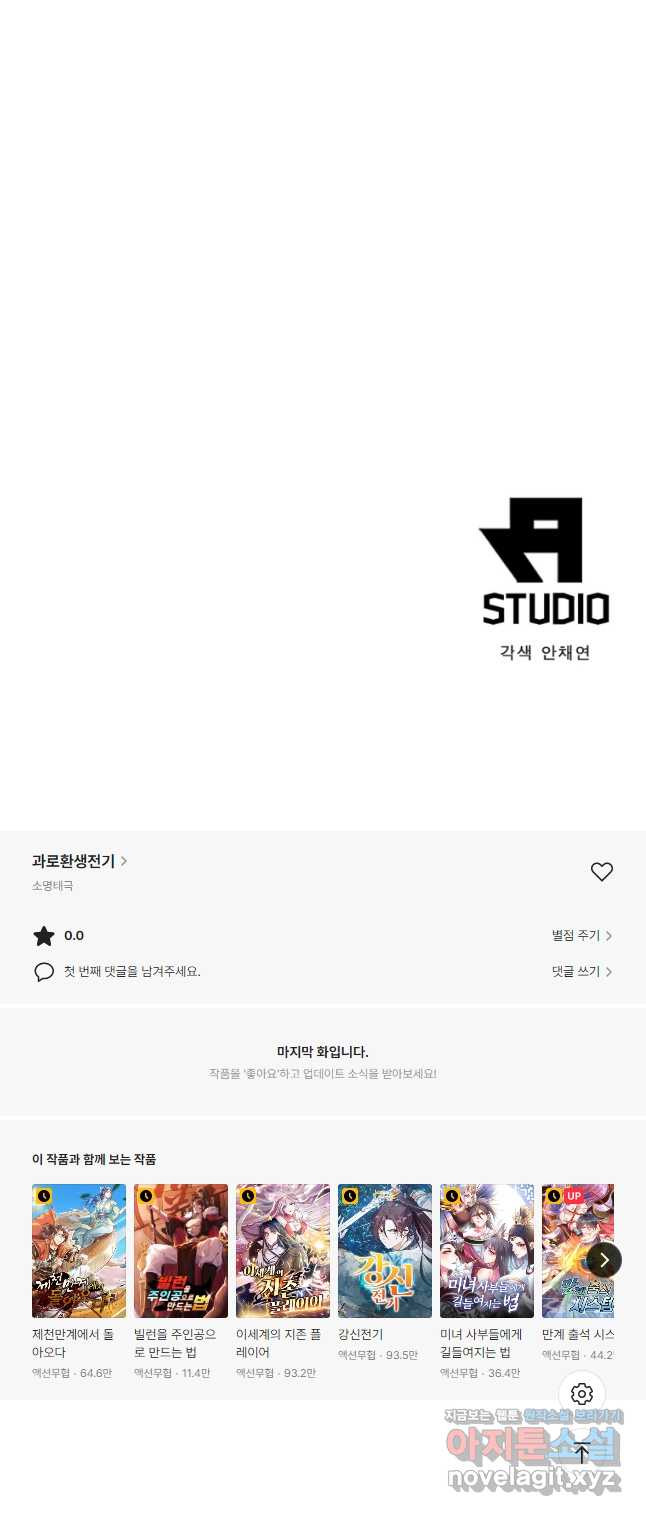Jump back to top with the arrow
This screenshot has width=646, height=1516.
[x=582, y=1453]
